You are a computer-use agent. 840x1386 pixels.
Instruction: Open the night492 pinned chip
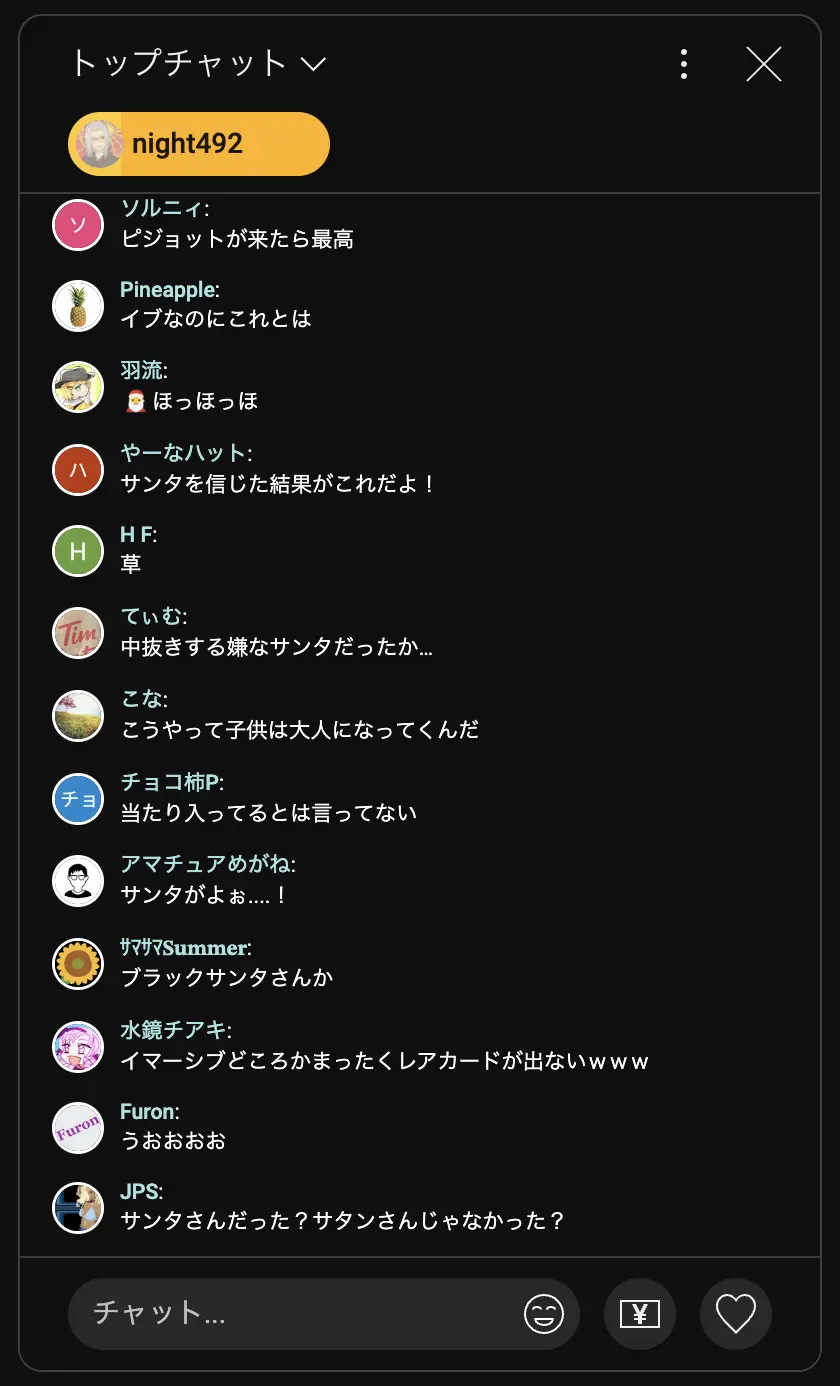click(x=199, y=144)
